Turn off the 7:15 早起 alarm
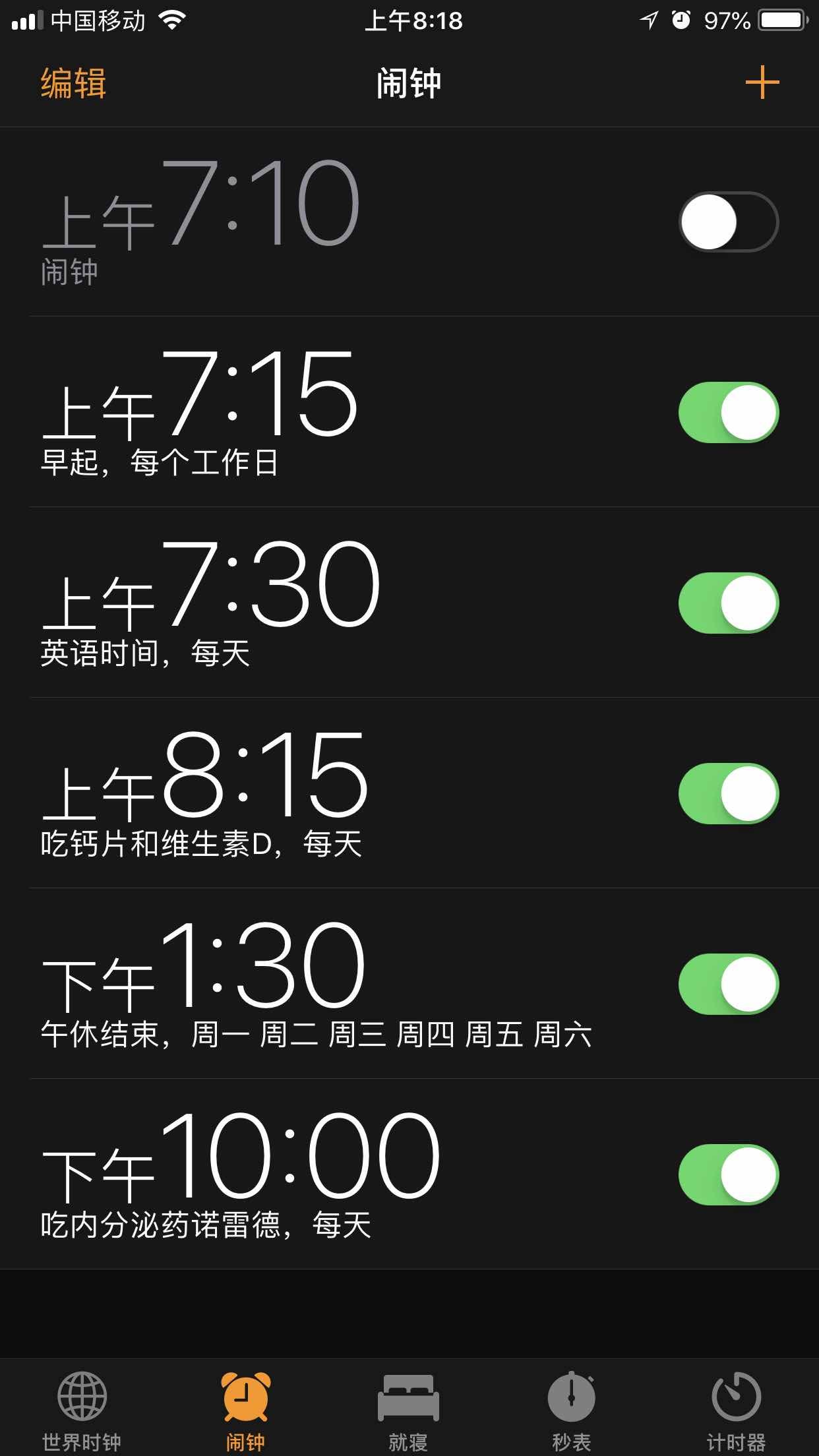 728,412
